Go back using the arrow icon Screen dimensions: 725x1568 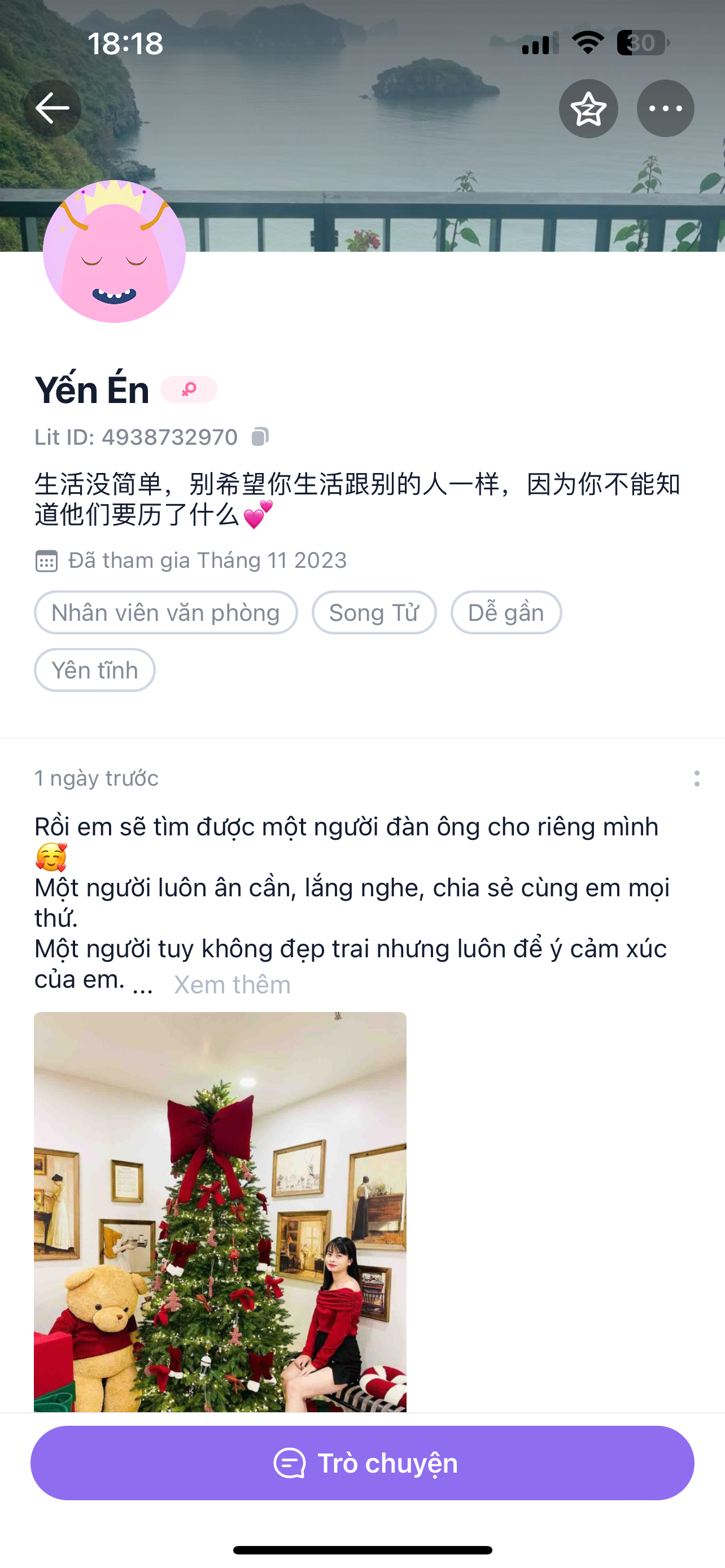(x=53, y=108)
